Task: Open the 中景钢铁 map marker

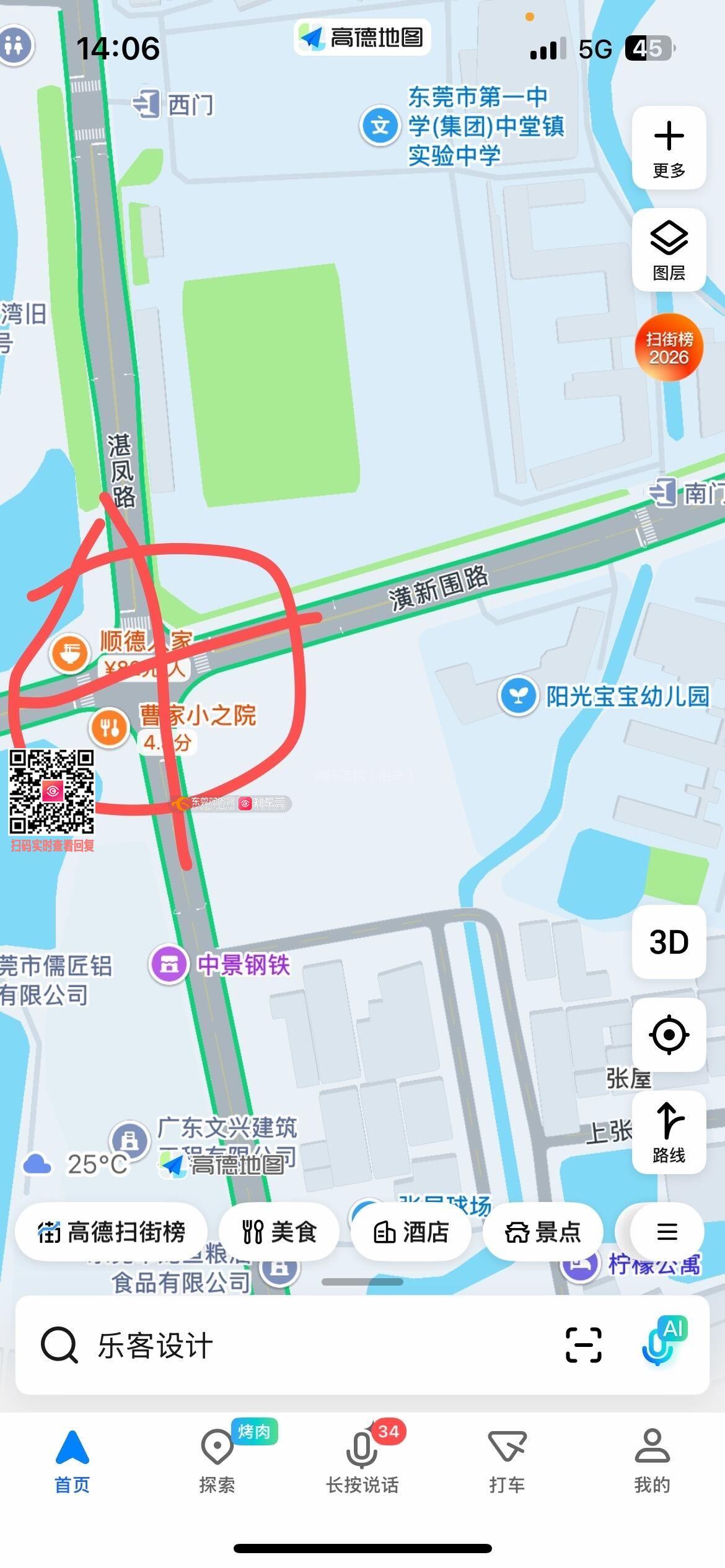Action: (x=169, y=964)
